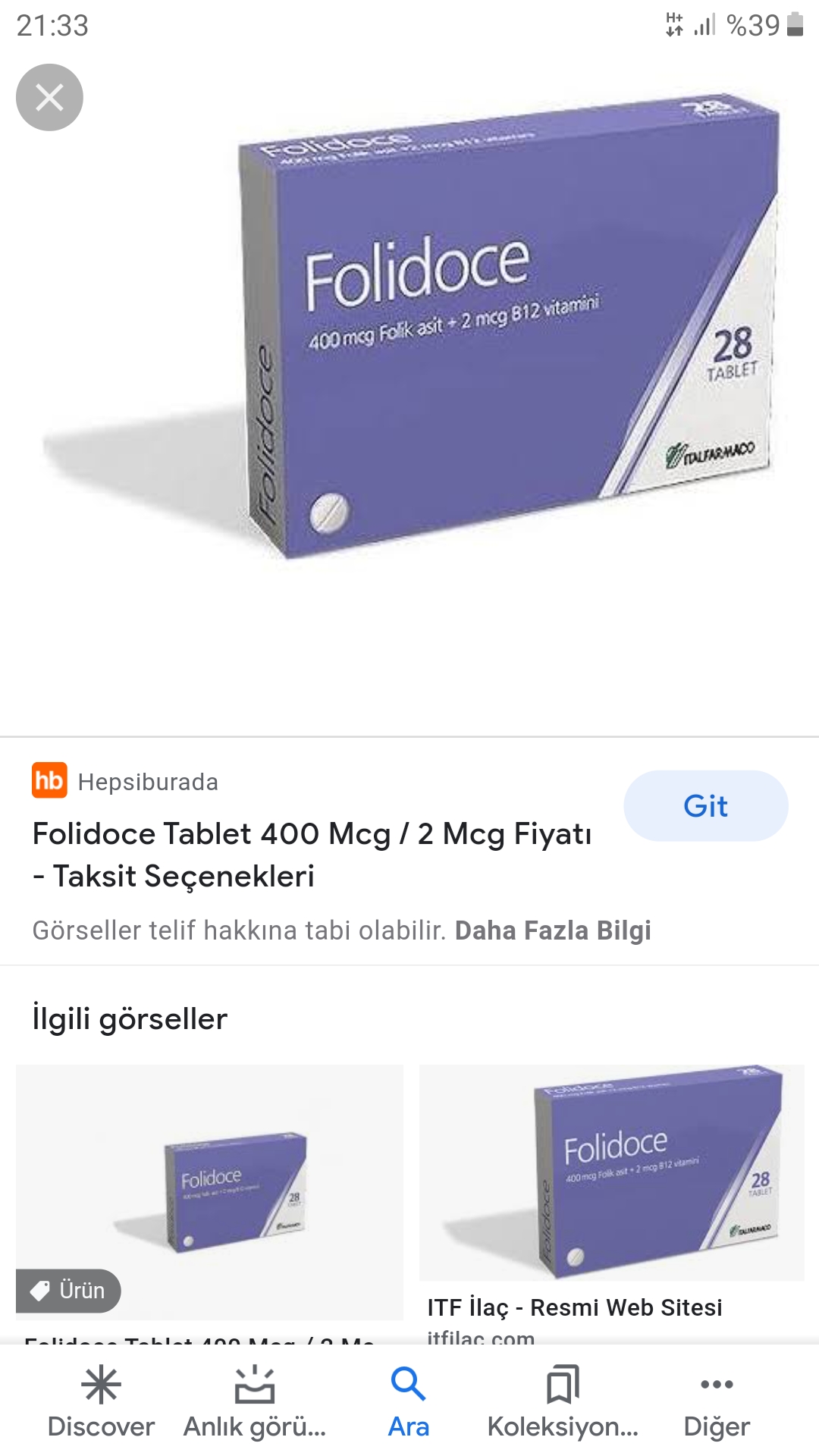819x1456 pixels.
Task: Switch to the Discover tab
Action: click(101, 1402)
